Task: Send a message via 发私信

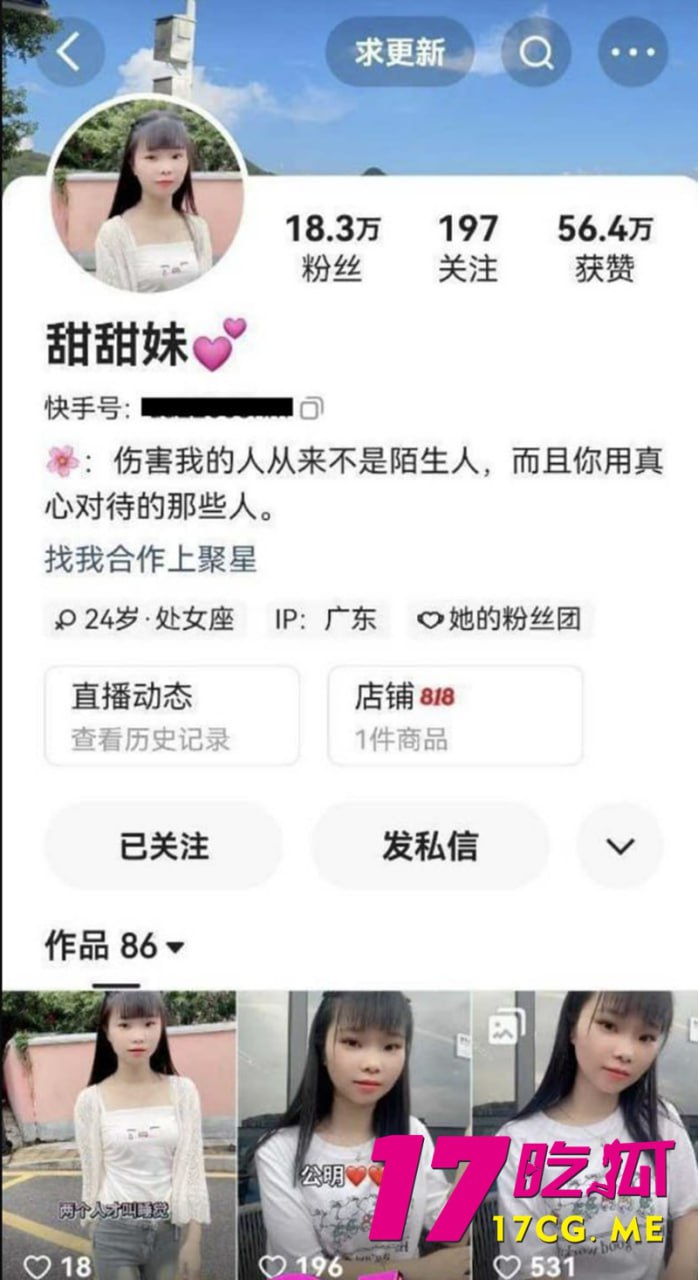Action: click(430, 846)
